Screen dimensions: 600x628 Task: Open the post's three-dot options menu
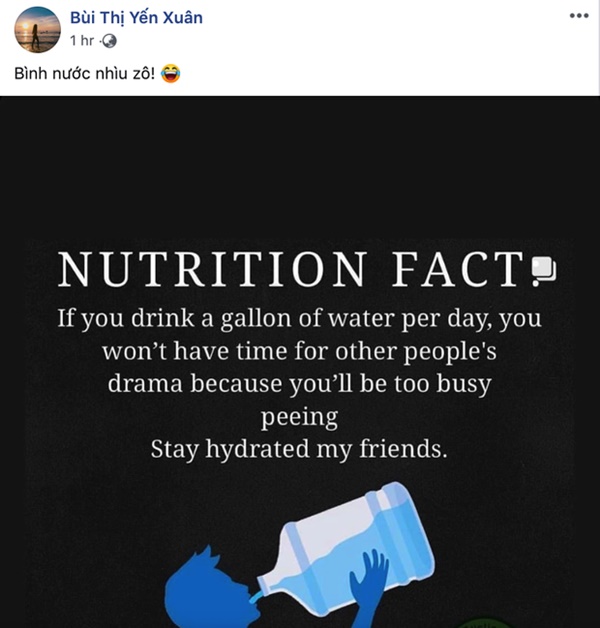coord(578,17)
